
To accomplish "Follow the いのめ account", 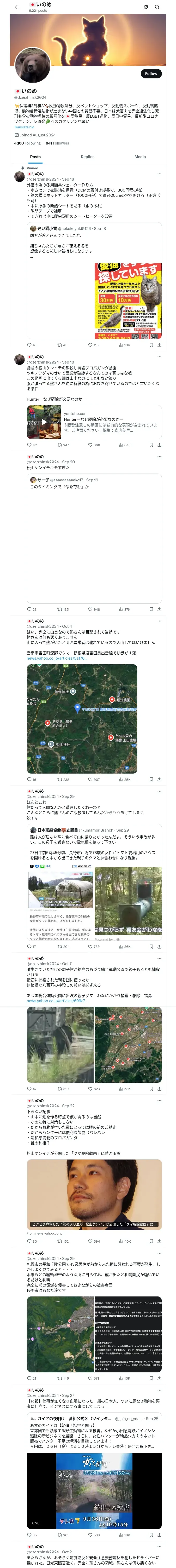I will (151, 73).
